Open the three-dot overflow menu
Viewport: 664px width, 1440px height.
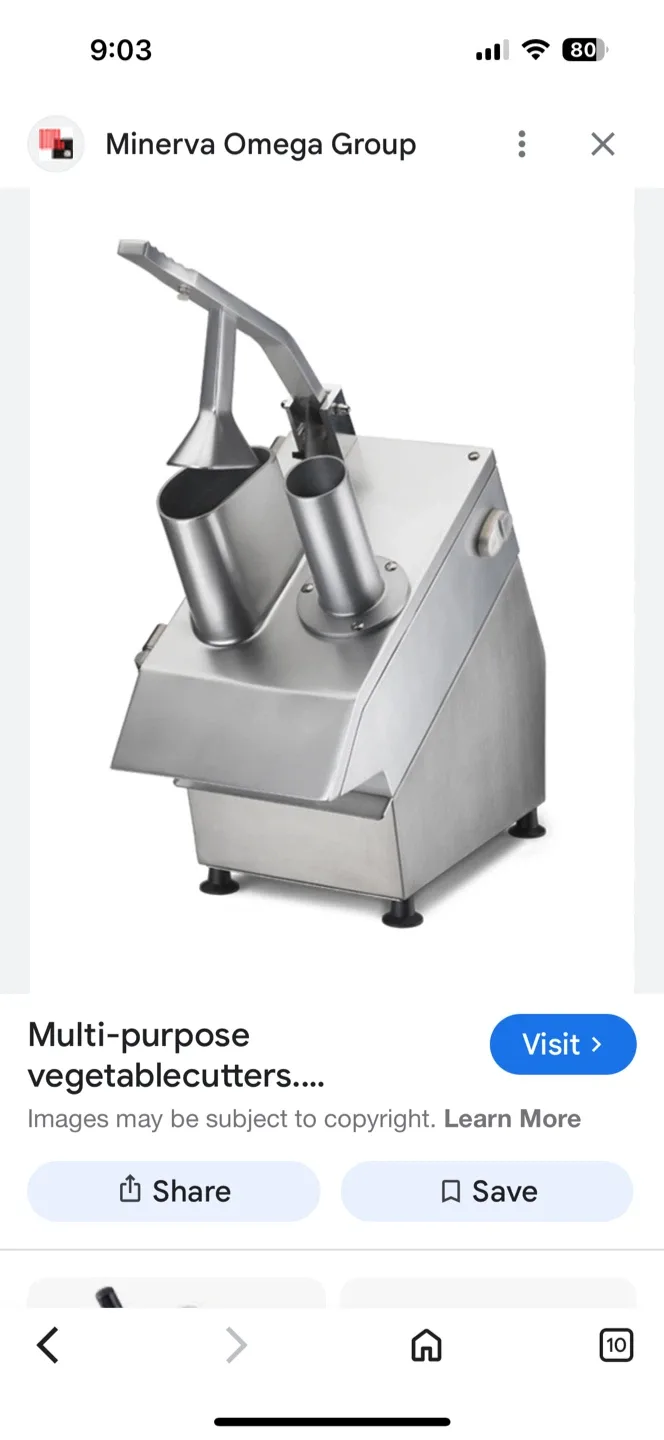pyautogui.click(x=521, y=144)
